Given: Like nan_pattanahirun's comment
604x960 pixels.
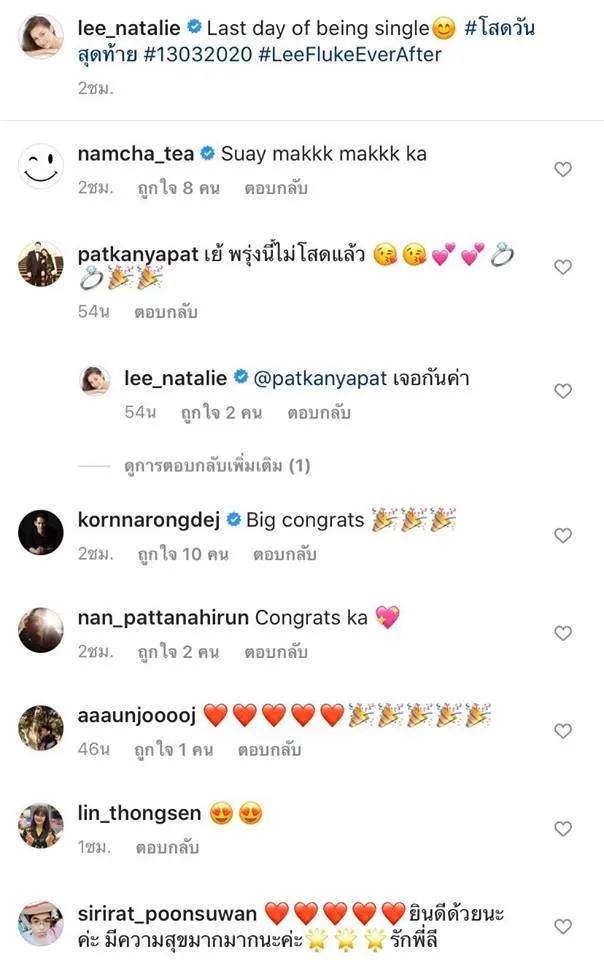Looking at the screenshot, I should pos(563,633).
